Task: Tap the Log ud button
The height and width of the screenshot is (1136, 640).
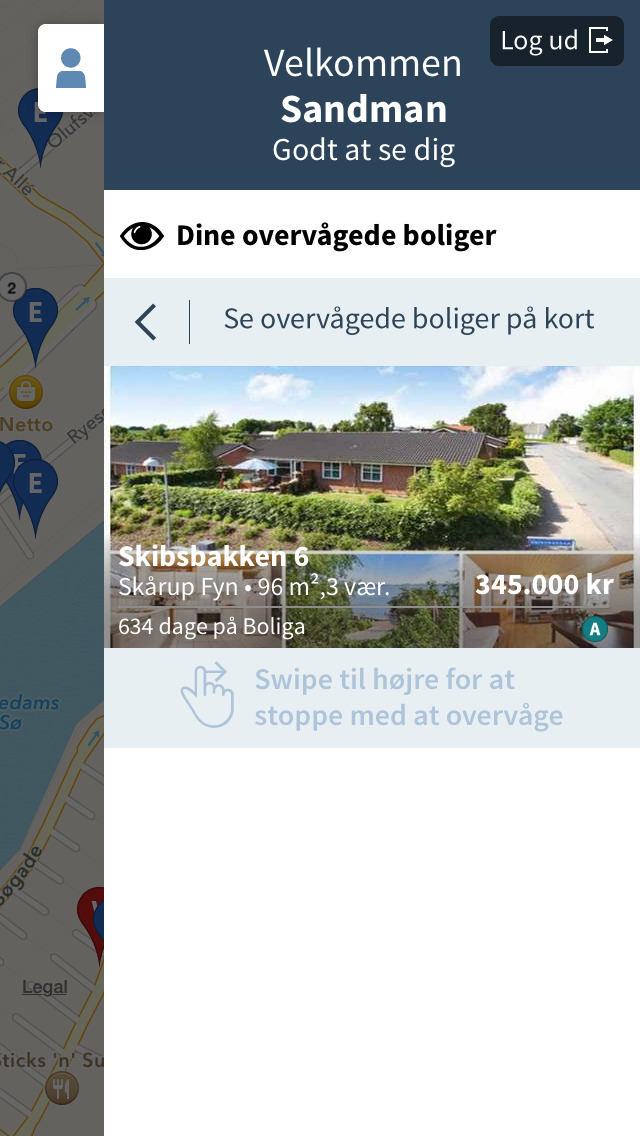Action: point(556,41)
